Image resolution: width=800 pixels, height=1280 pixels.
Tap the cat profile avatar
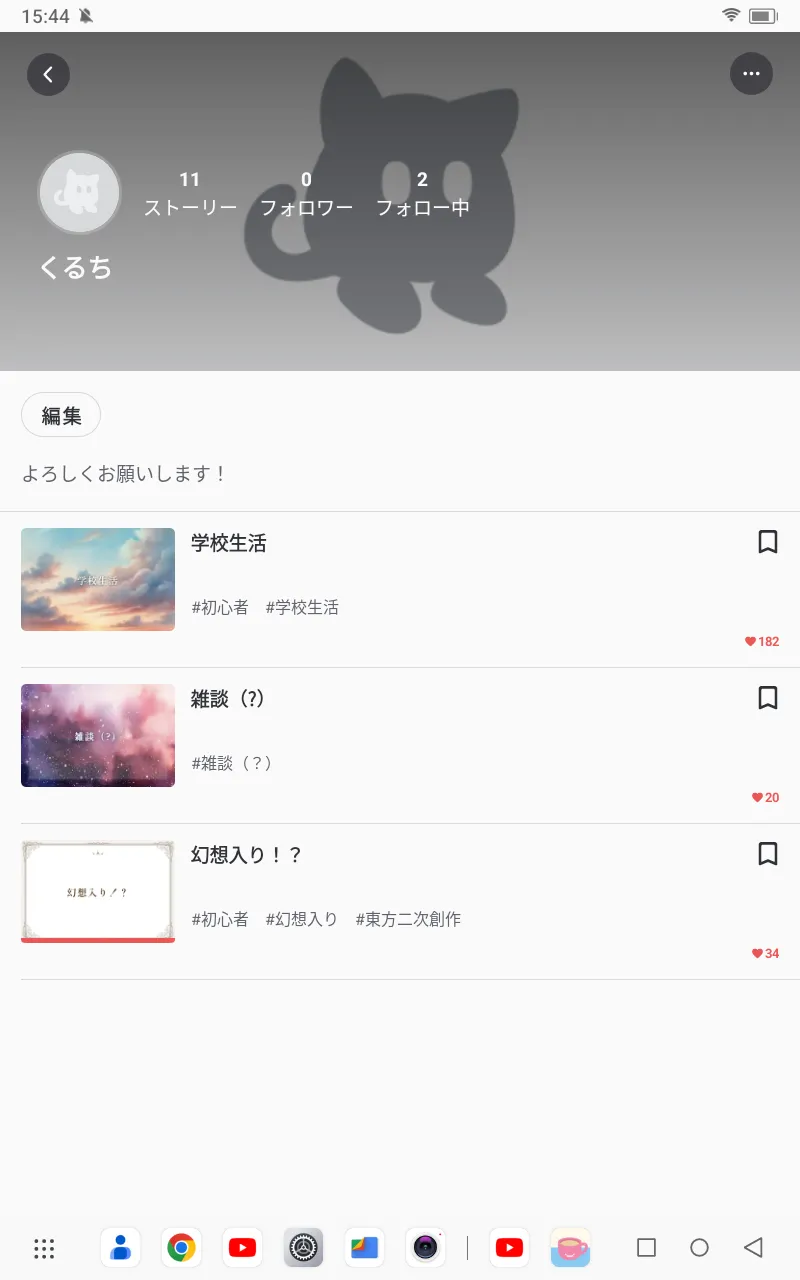[79, 193]
